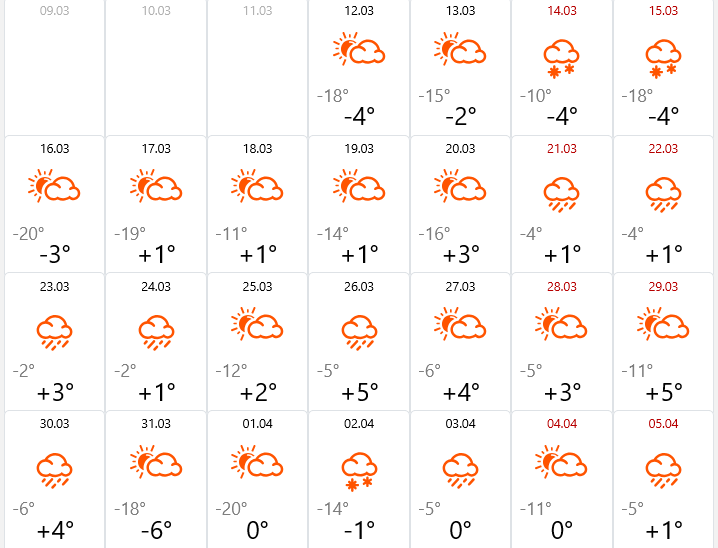Select the 25.03 forecast tile

(257, 340)
